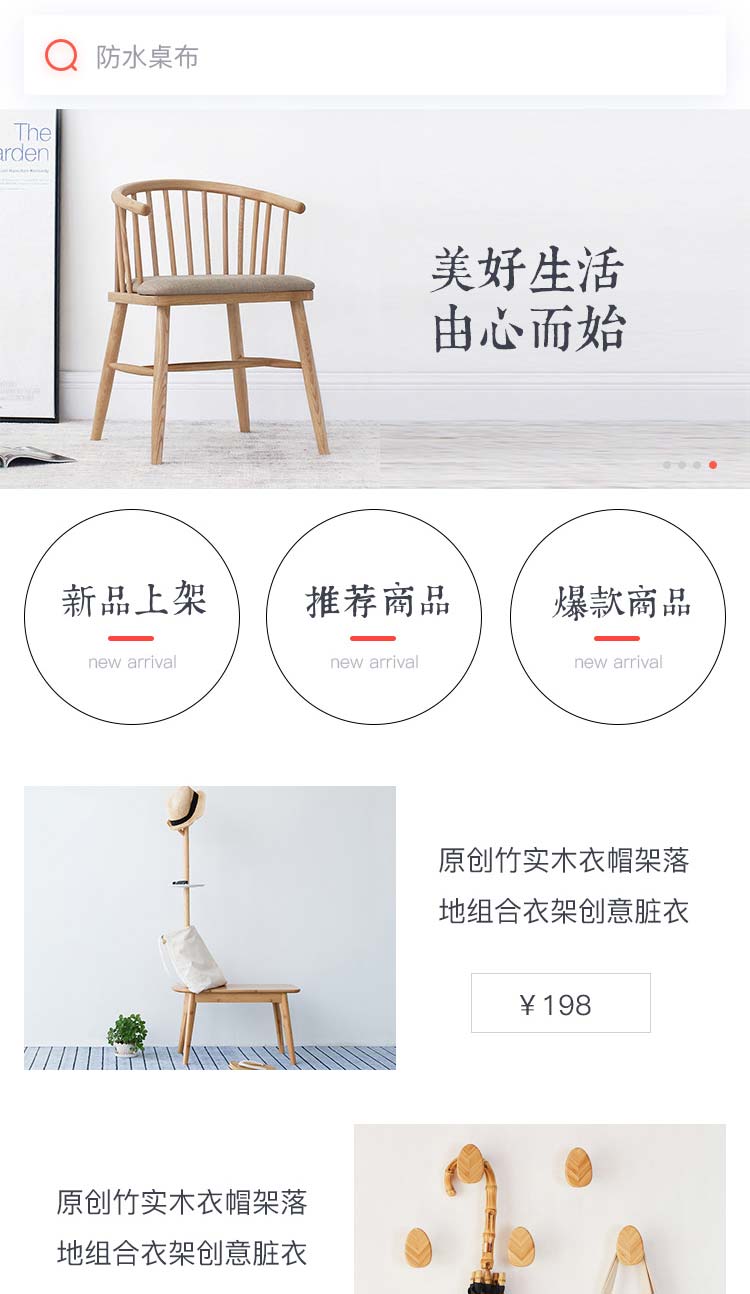Open the 爆款商品 category
This screenshot has width=750, height=1294.
(618, 617)
